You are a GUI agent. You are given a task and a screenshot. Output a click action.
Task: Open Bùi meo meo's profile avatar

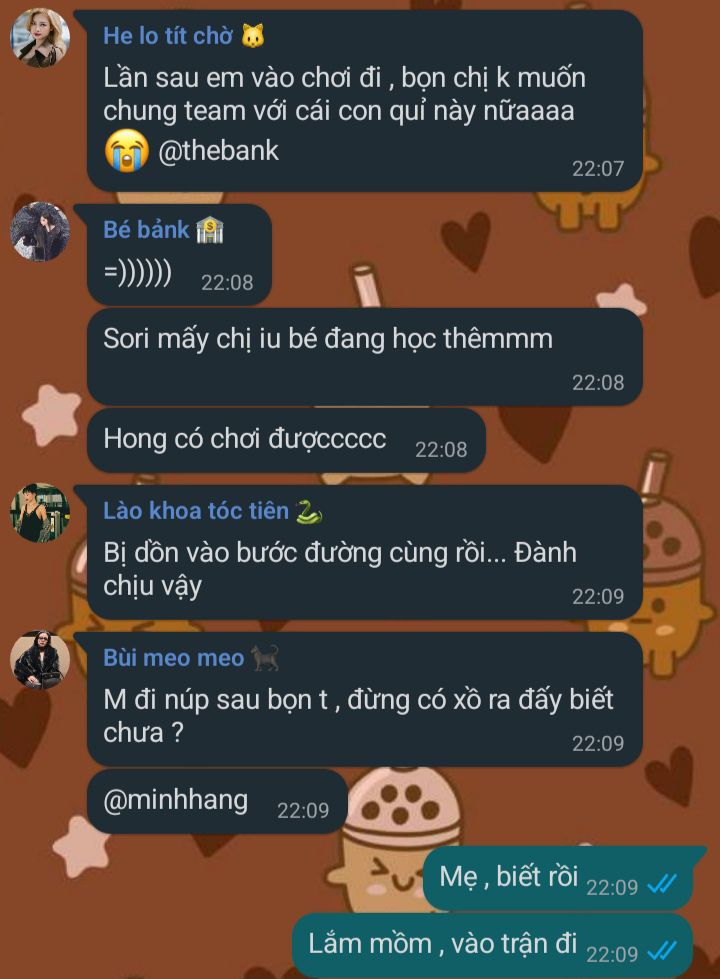click(x=40, y=660)
